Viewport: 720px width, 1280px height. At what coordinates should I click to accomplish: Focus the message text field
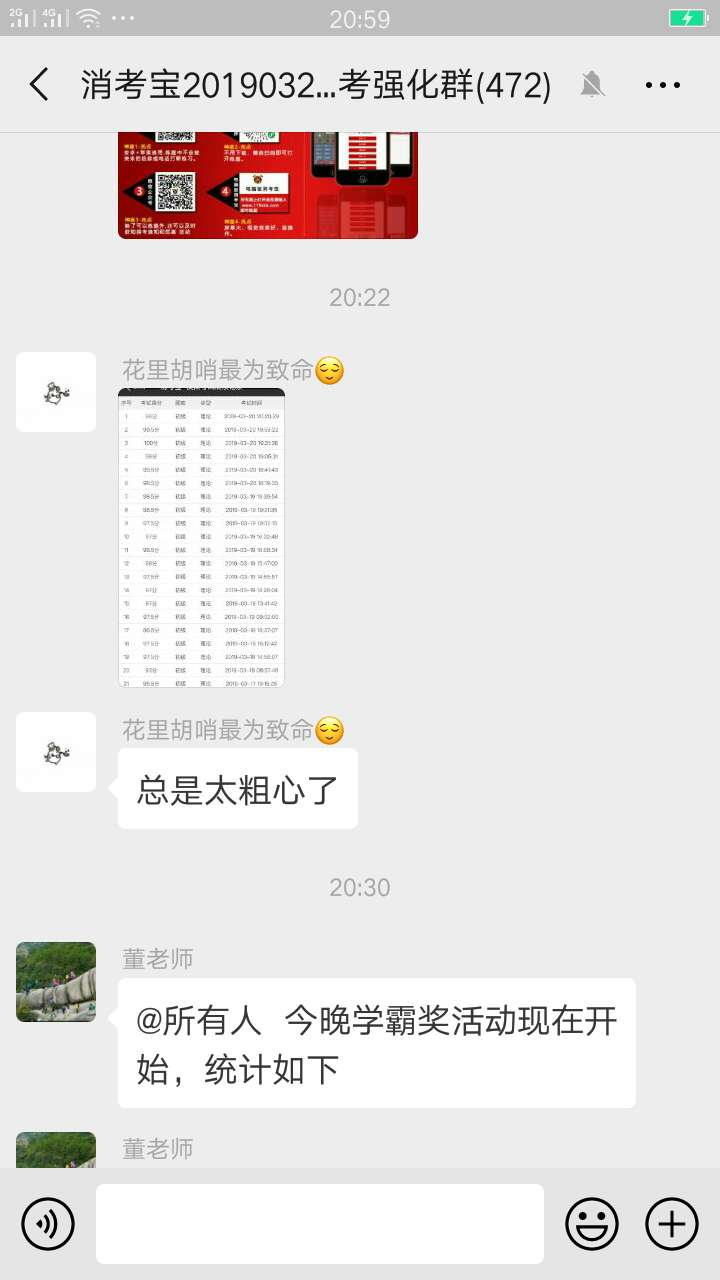click(x=320, y=1223)
